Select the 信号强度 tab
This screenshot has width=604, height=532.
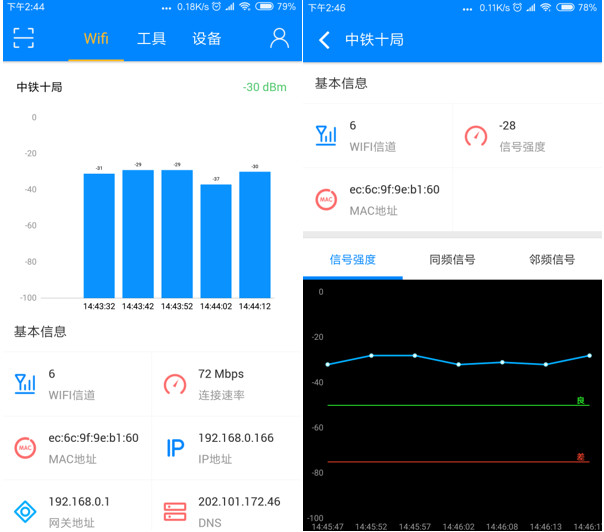click(x=353, y=260)
